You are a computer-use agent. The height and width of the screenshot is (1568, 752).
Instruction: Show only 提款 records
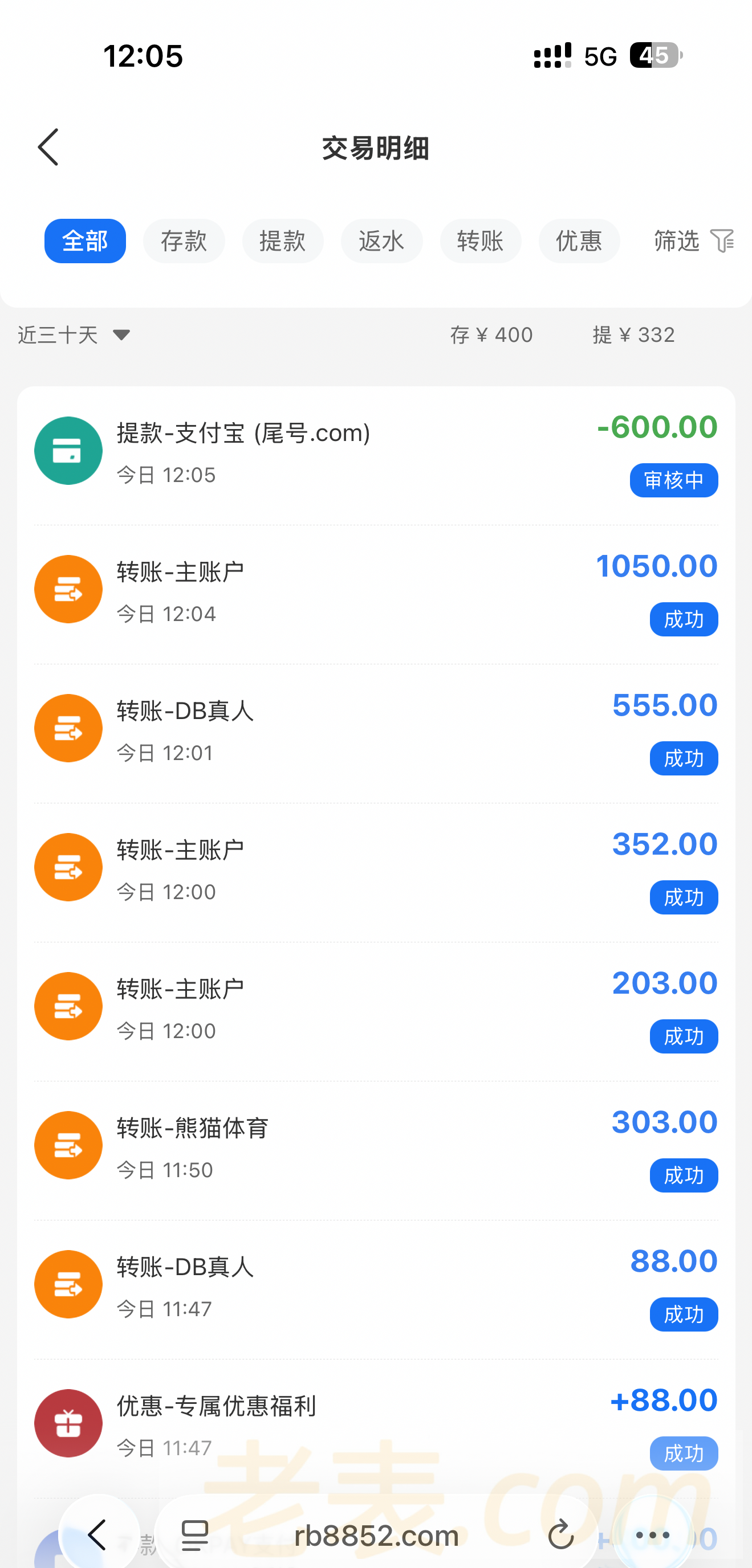[283, 241]
